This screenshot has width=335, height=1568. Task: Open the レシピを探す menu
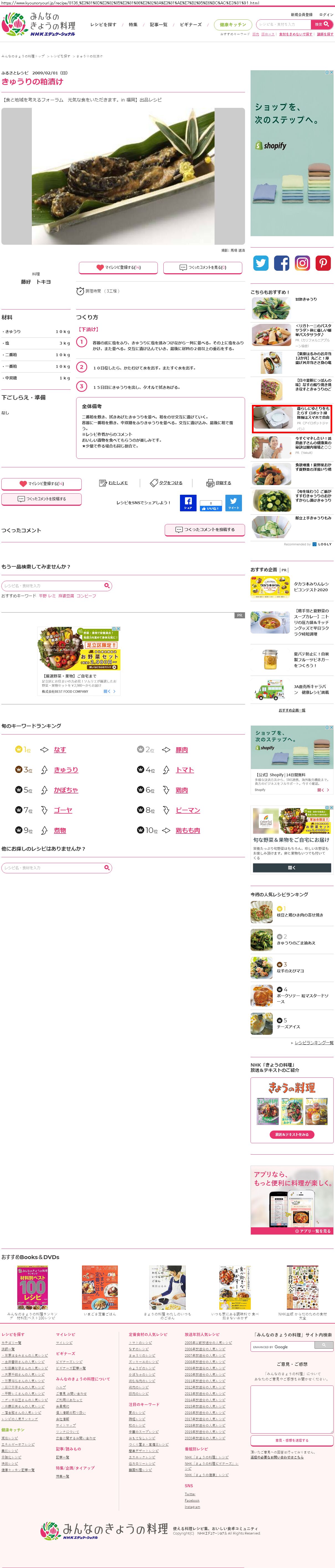[103, 25]
